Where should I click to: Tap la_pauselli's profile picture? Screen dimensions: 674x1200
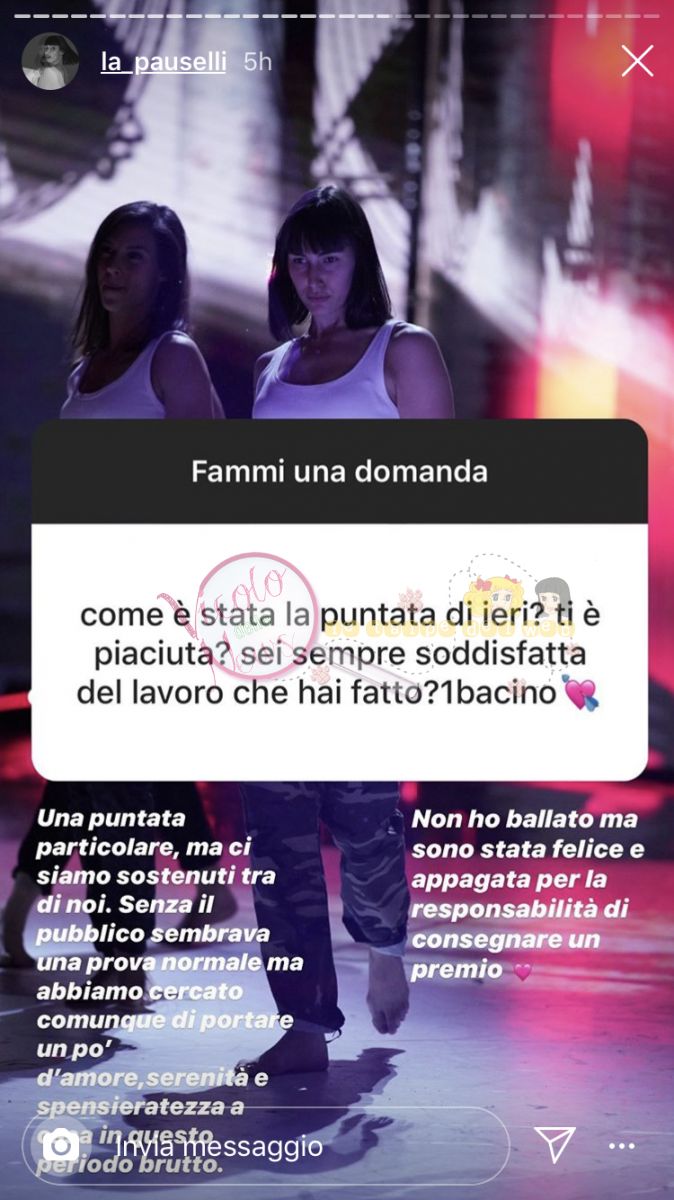click(x=50, y=61)
